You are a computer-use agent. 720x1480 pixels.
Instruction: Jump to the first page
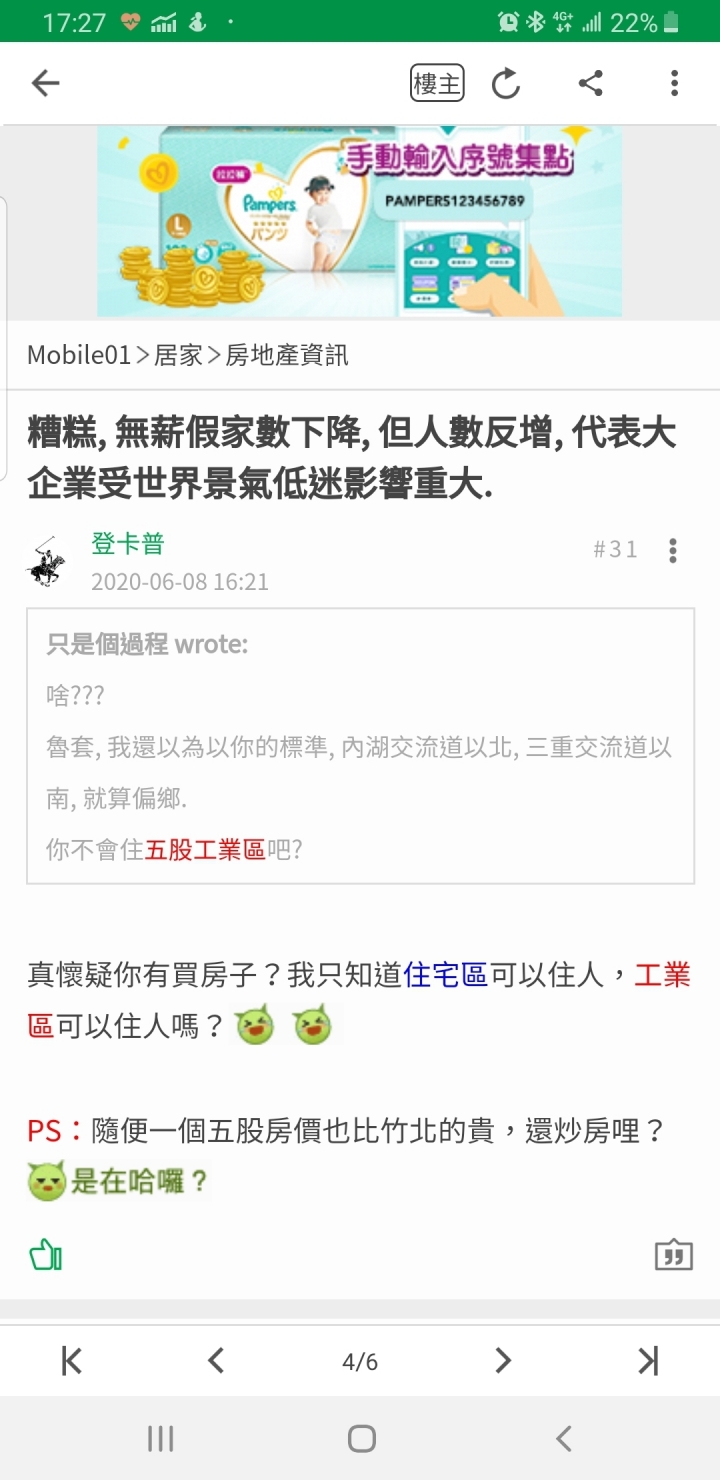click(x=72, y=1361)
